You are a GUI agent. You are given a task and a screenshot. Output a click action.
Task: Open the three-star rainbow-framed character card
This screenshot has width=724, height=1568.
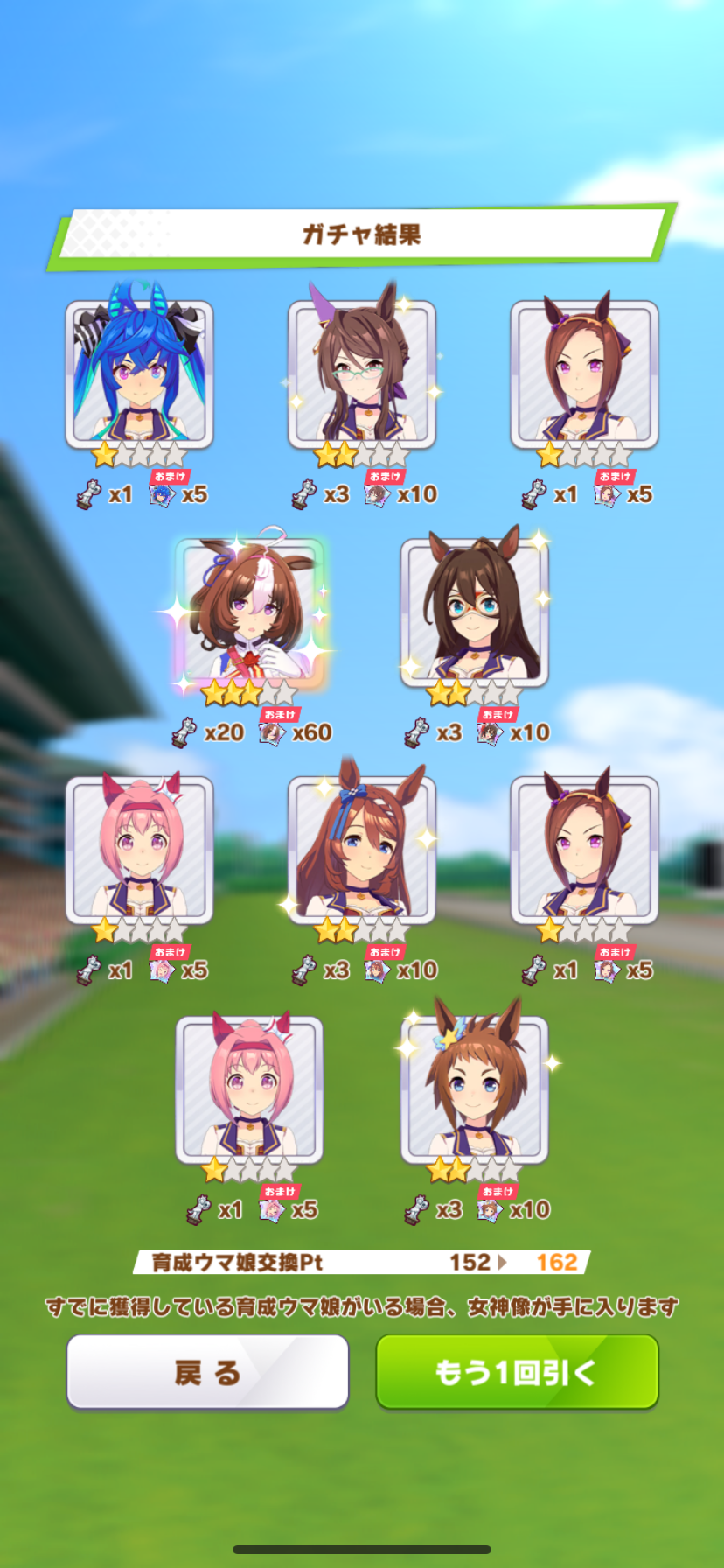(x=250, y=612)
